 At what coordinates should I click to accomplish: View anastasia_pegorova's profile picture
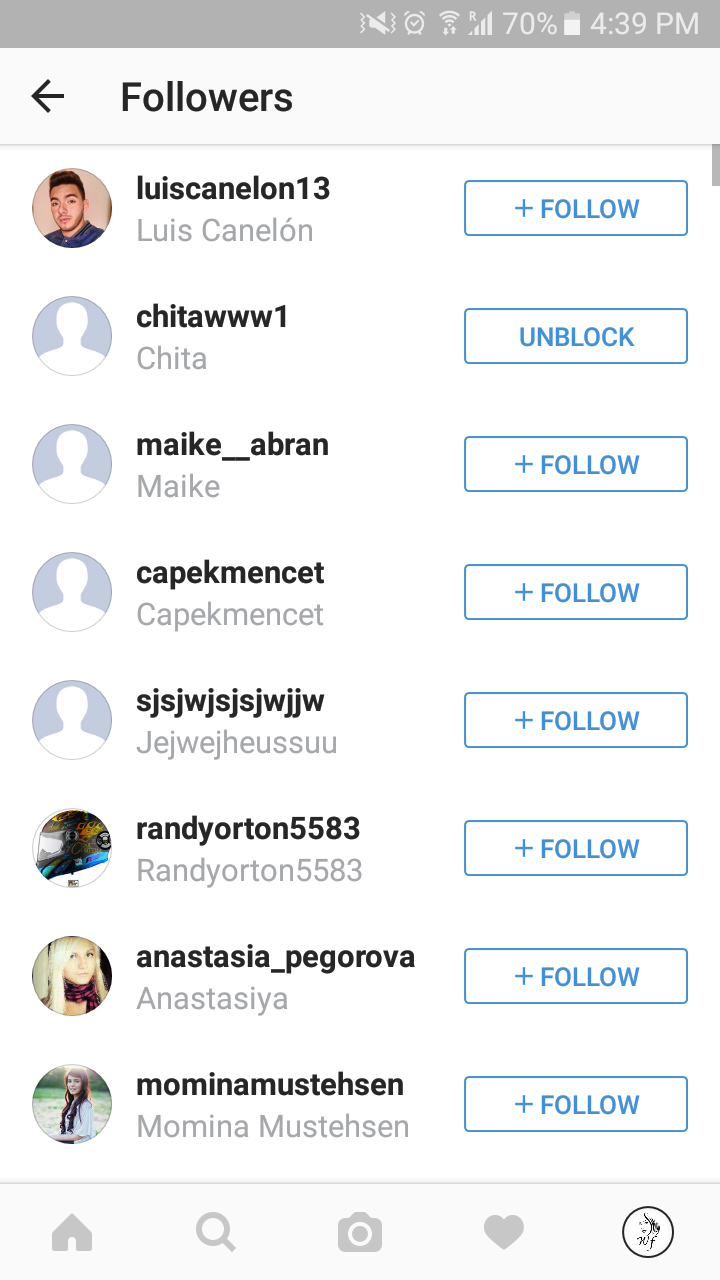point(72,976)
